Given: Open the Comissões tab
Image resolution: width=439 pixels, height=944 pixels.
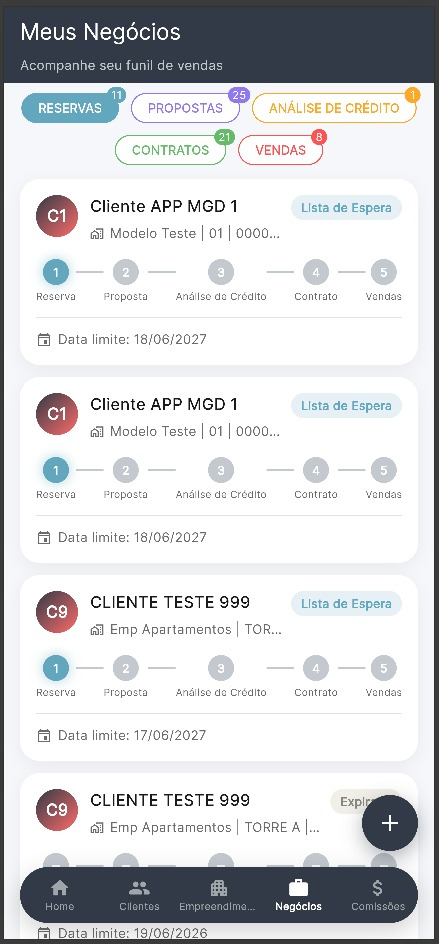Looking at the screenshot, I should click(378, 895).
